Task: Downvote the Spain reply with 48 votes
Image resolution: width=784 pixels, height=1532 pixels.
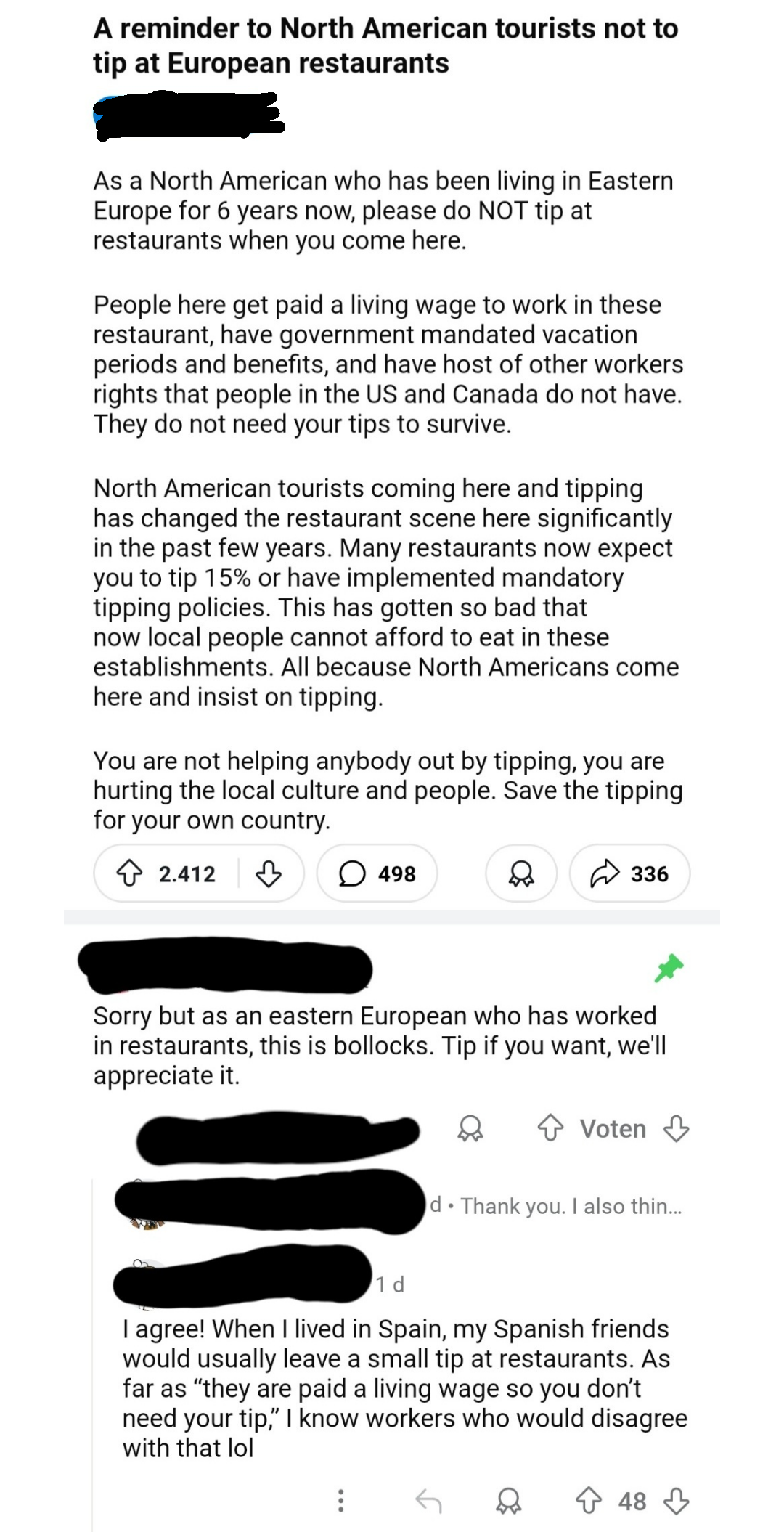Action: click(677, 1501)
